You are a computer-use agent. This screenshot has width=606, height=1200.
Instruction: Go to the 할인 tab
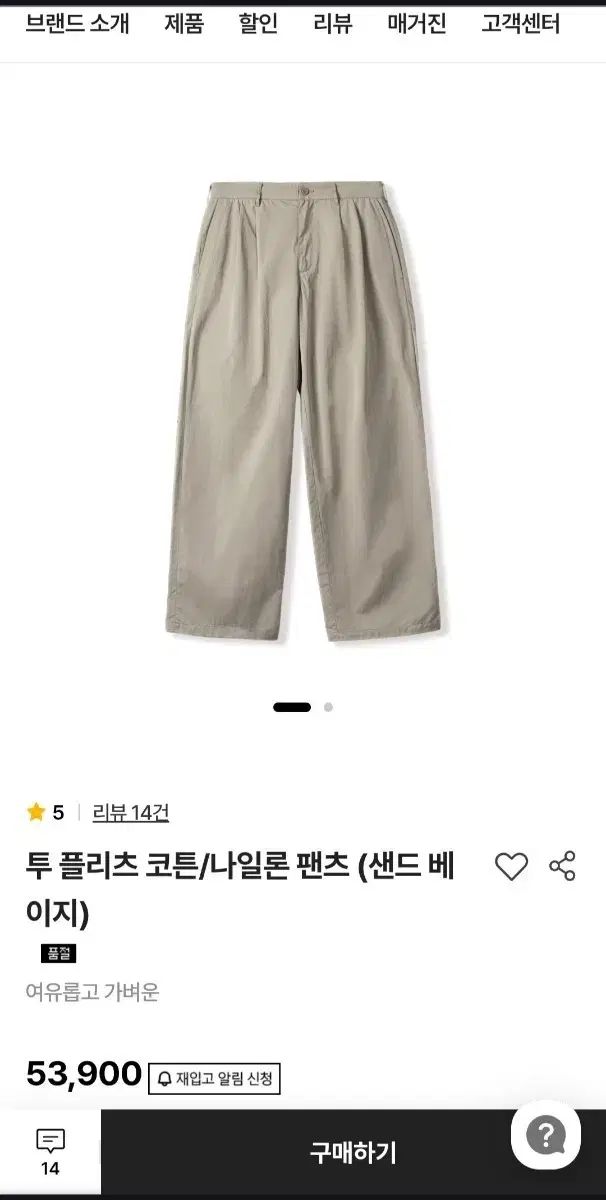(258, 24)
